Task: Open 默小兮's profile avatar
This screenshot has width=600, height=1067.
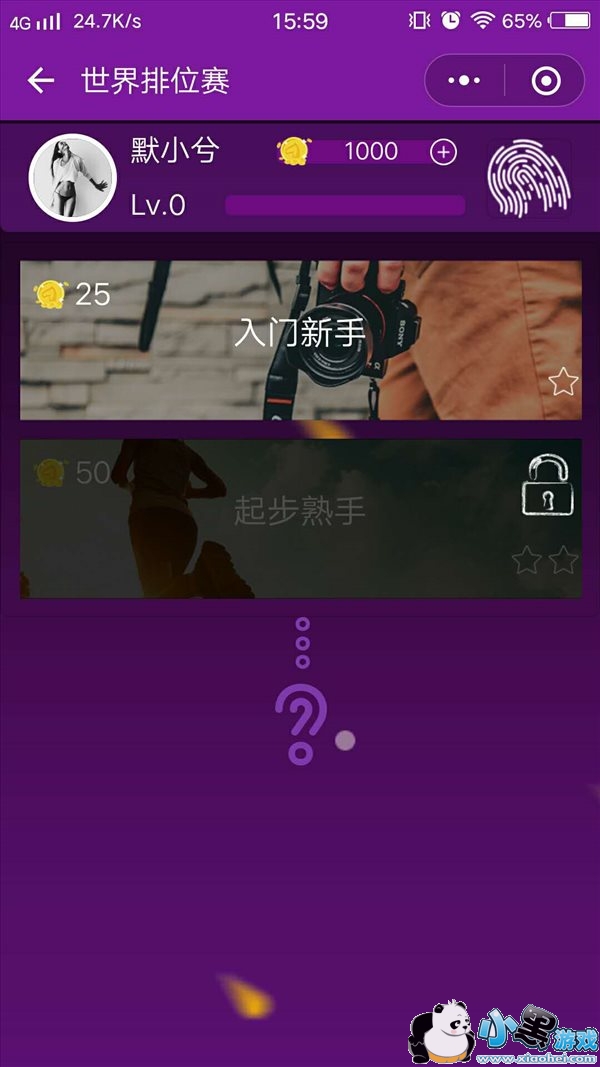Action: tap(72, 178)
